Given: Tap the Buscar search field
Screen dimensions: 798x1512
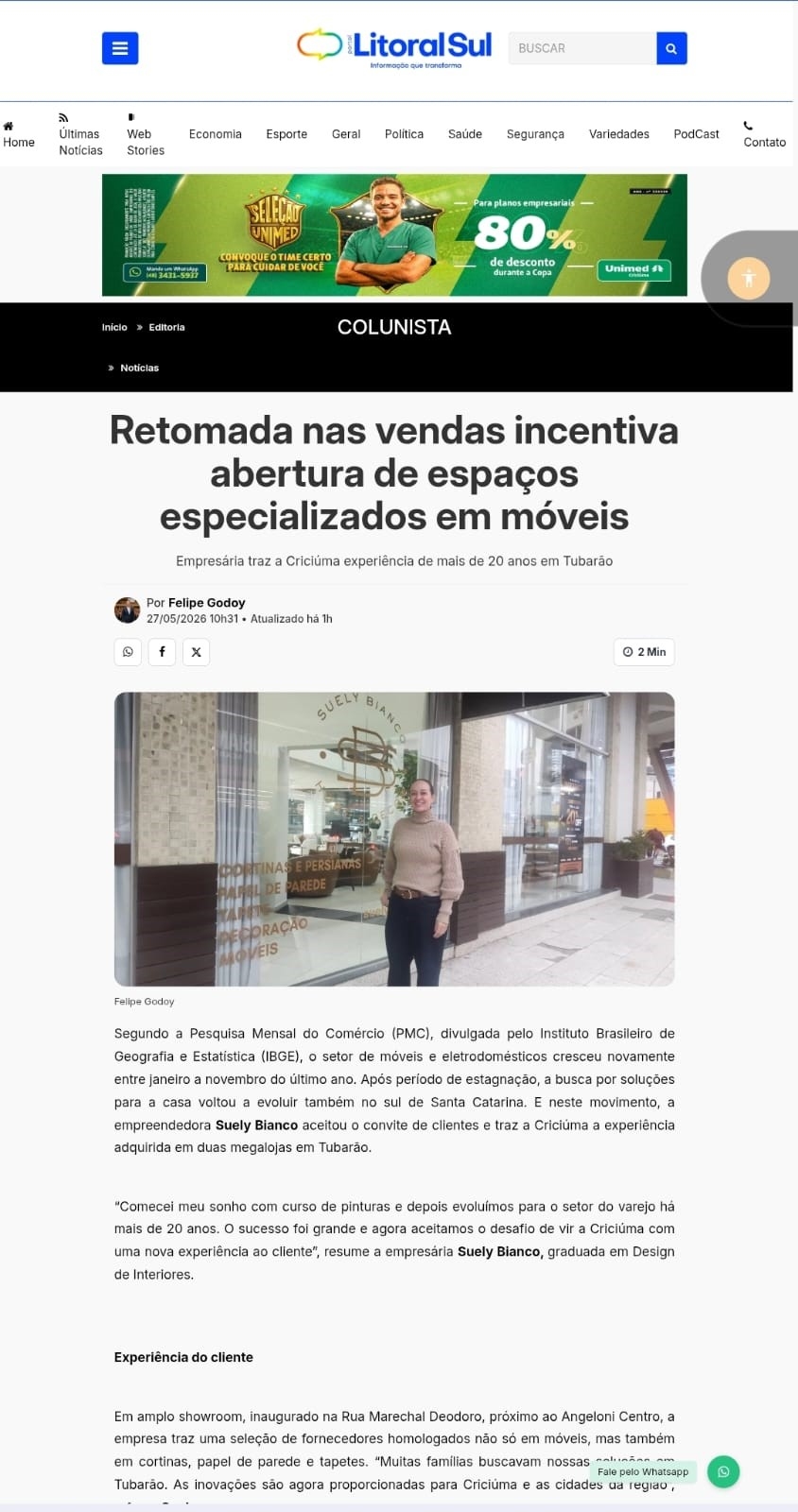Looking at the screenshot, I should pos(582,48).
